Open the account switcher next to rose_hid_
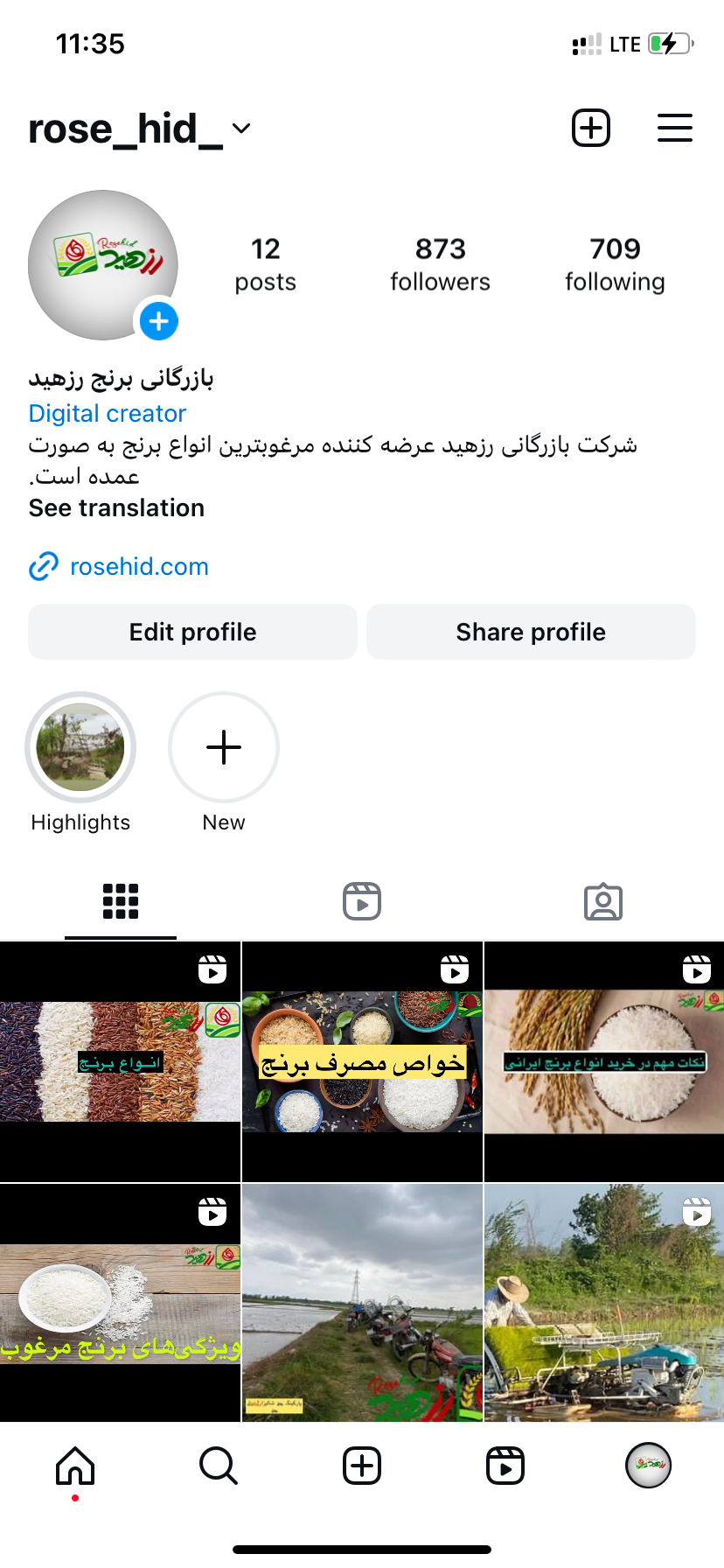724x1568 pixels. click(x=241, y=129)
